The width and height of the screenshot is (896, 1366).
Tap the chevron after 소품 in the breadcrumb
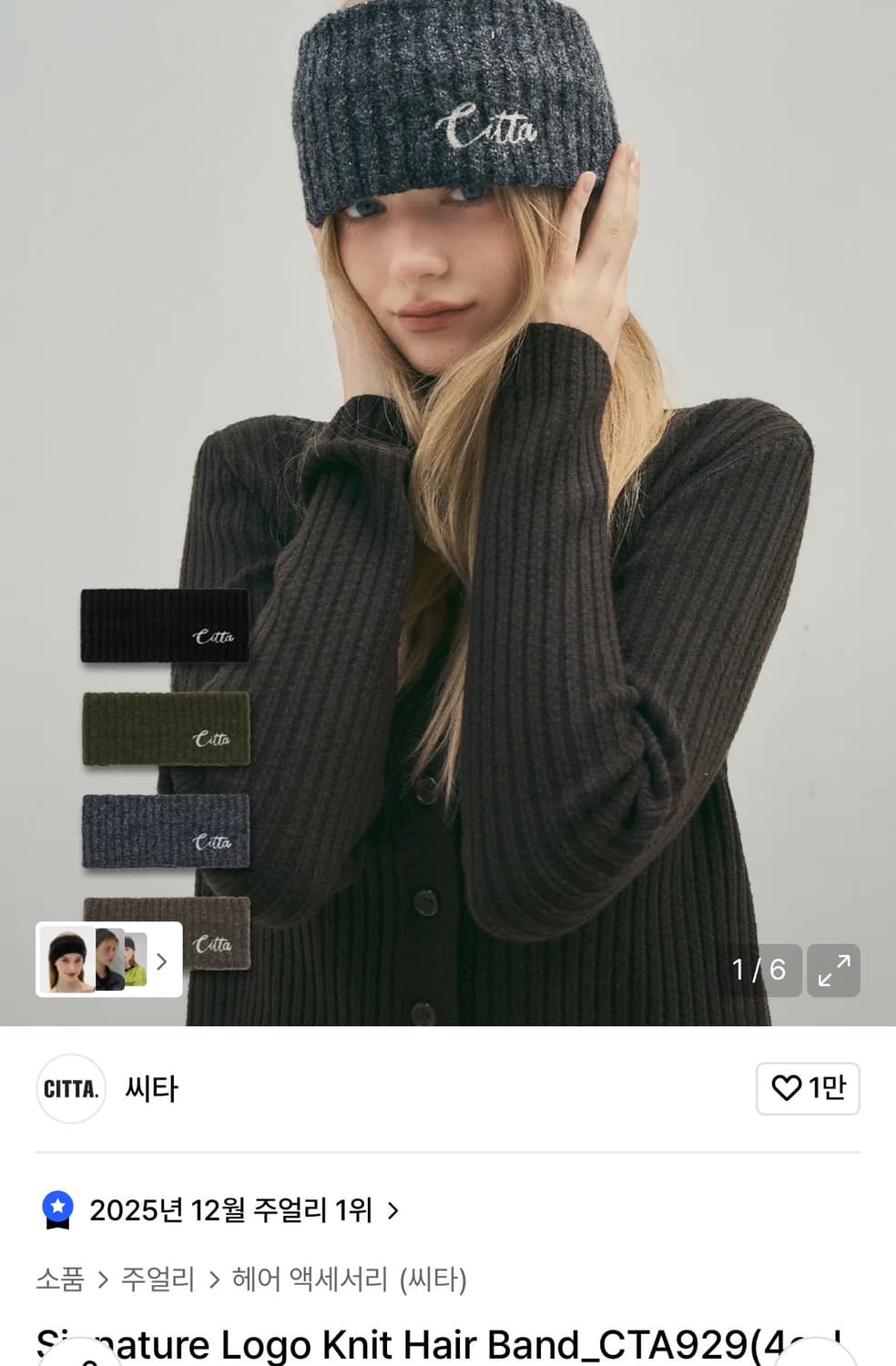[102, 1279]
